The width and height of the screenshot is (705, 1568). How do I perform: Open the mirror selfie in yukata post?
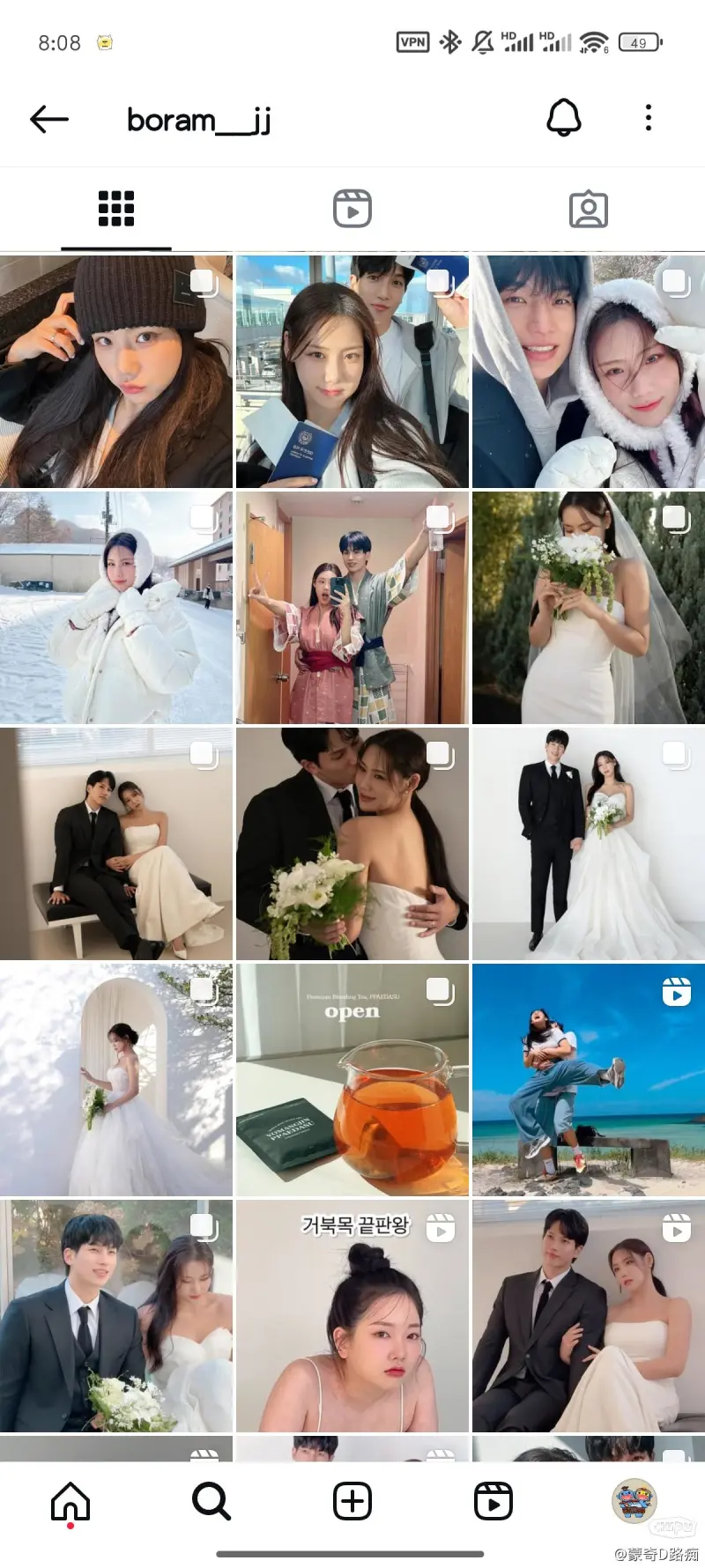click(x=352, y=608)
